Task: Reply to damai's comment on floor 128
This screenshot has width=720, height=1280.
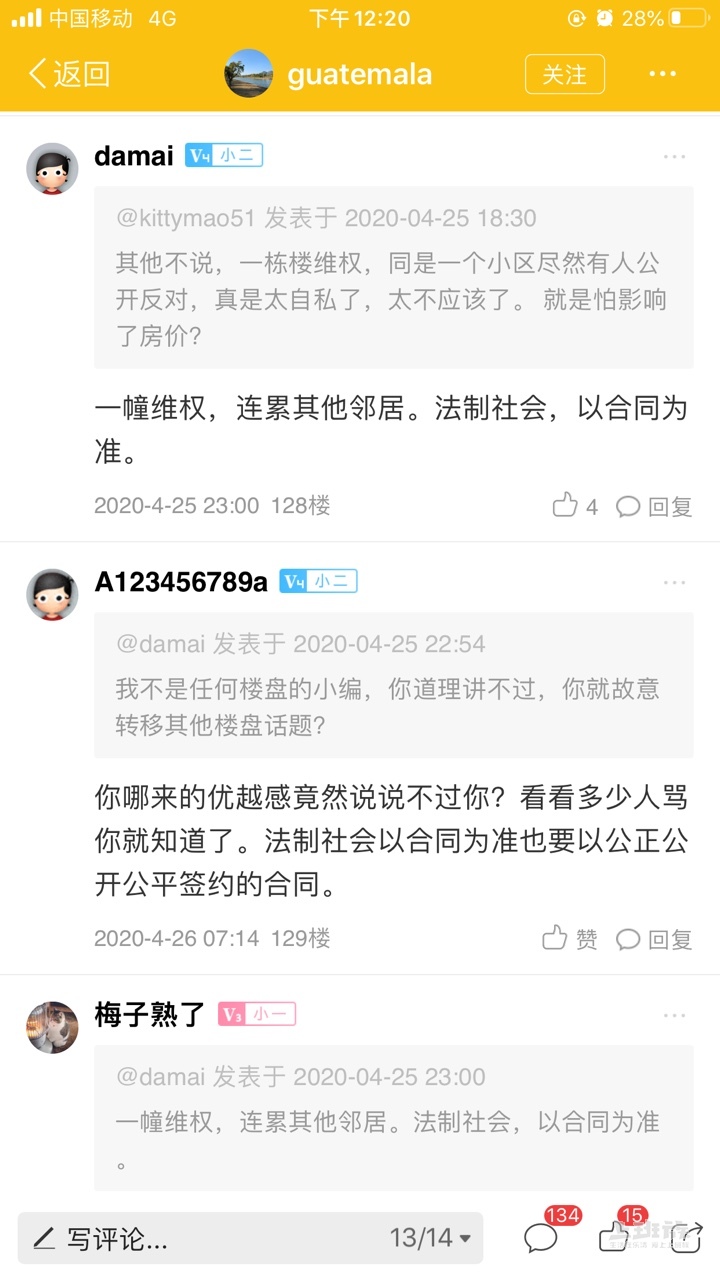Action: (655, 506)
